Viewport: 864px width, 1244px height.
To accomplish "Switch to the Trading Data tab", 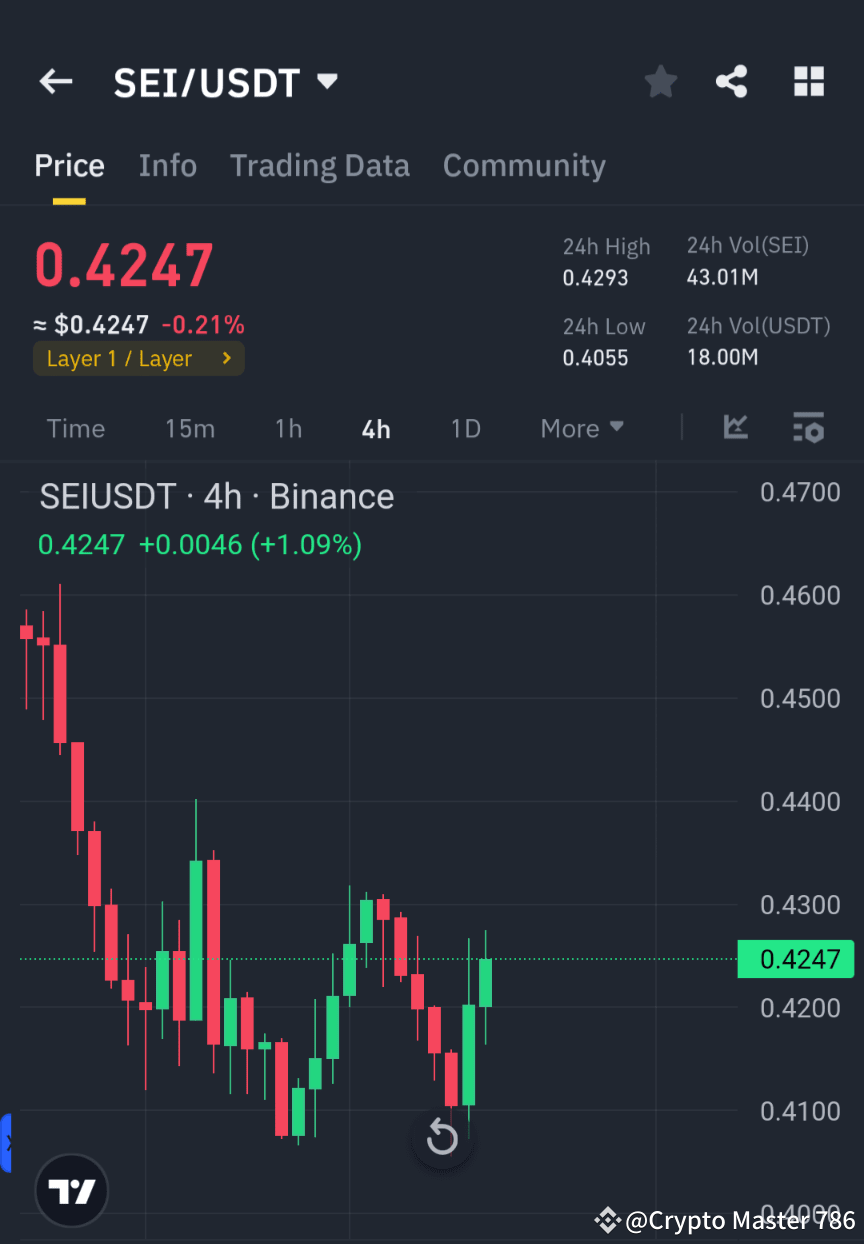I will pos(320,165).
